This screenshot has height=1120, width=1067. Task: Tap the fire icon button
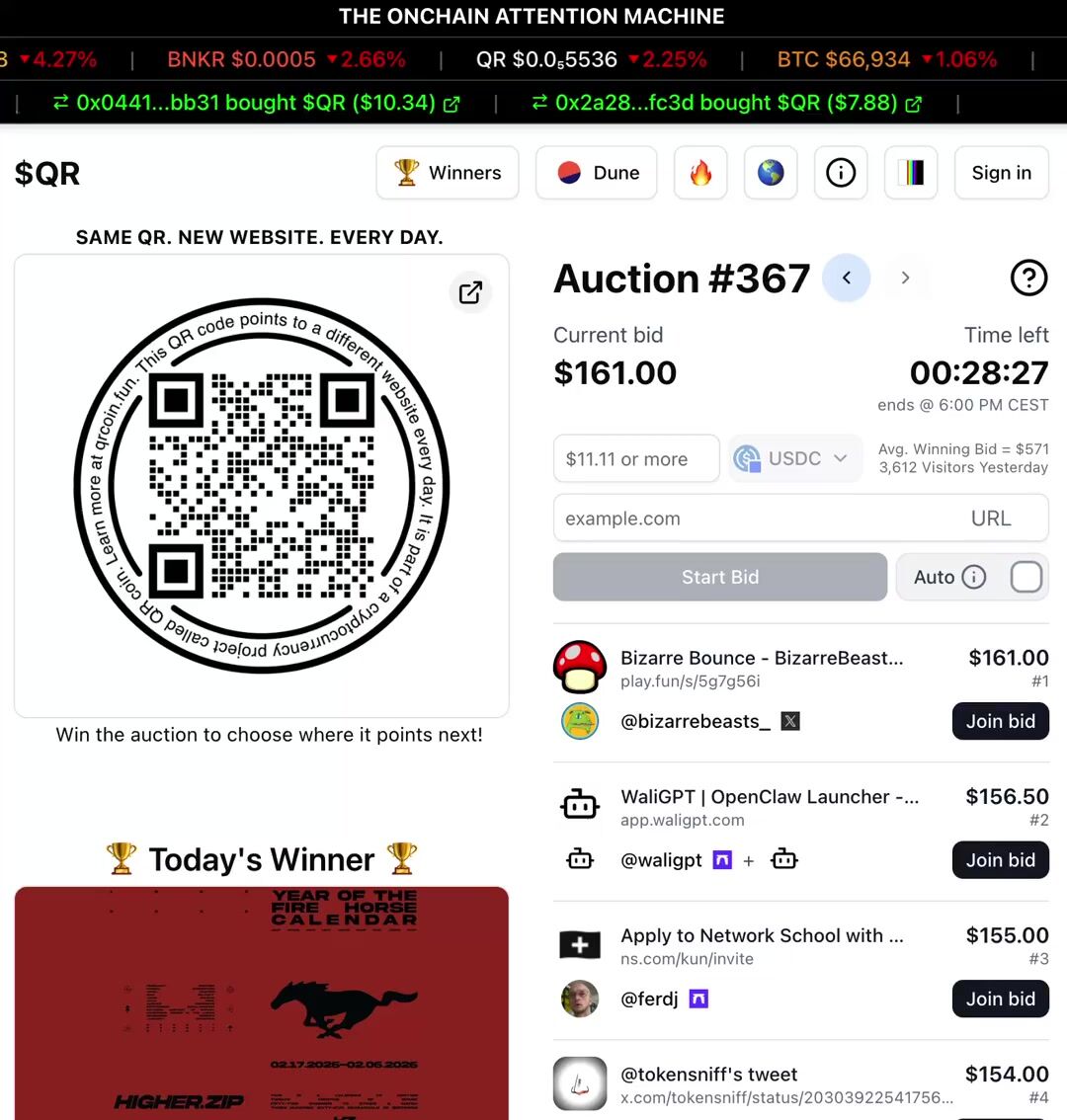point(700,173)
